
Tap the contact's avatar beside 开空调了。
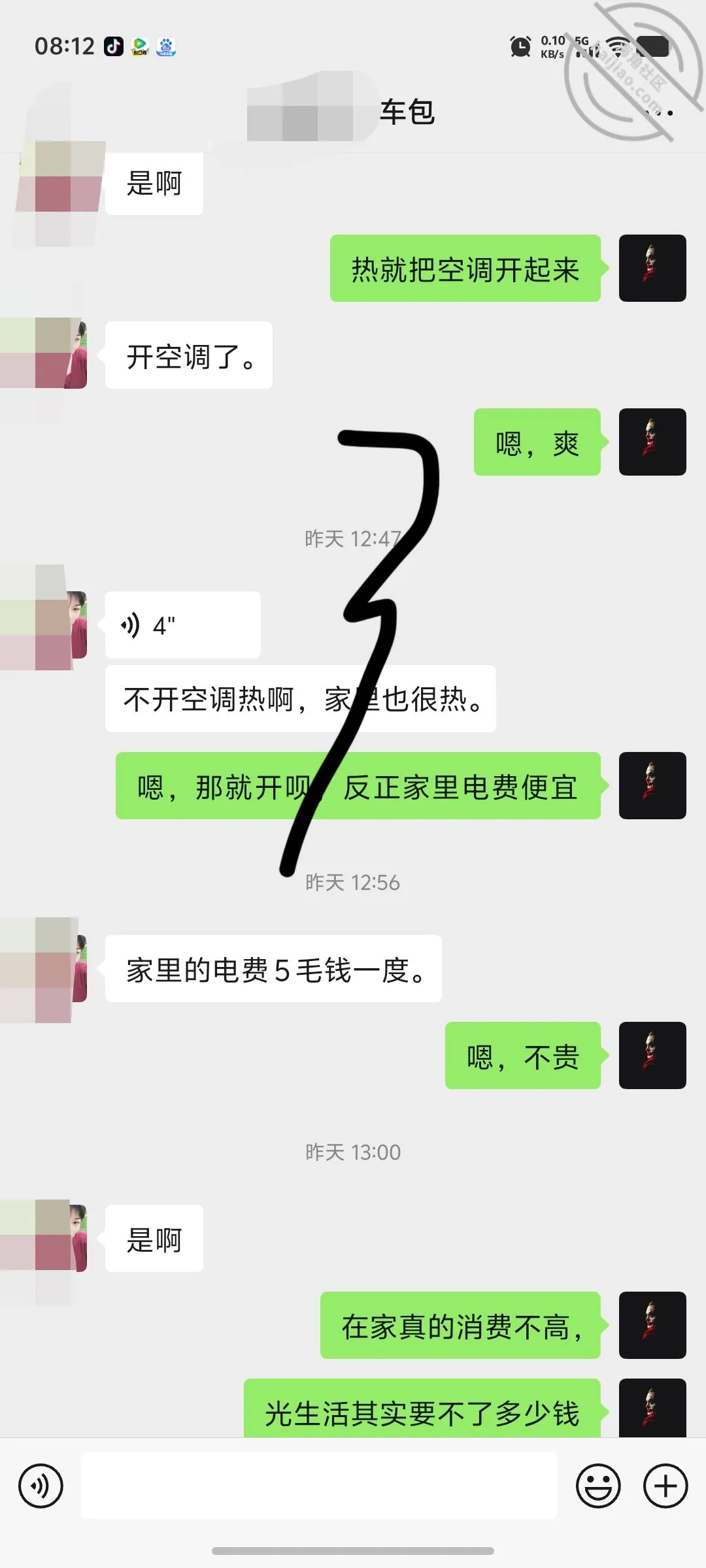pos(54,354)
